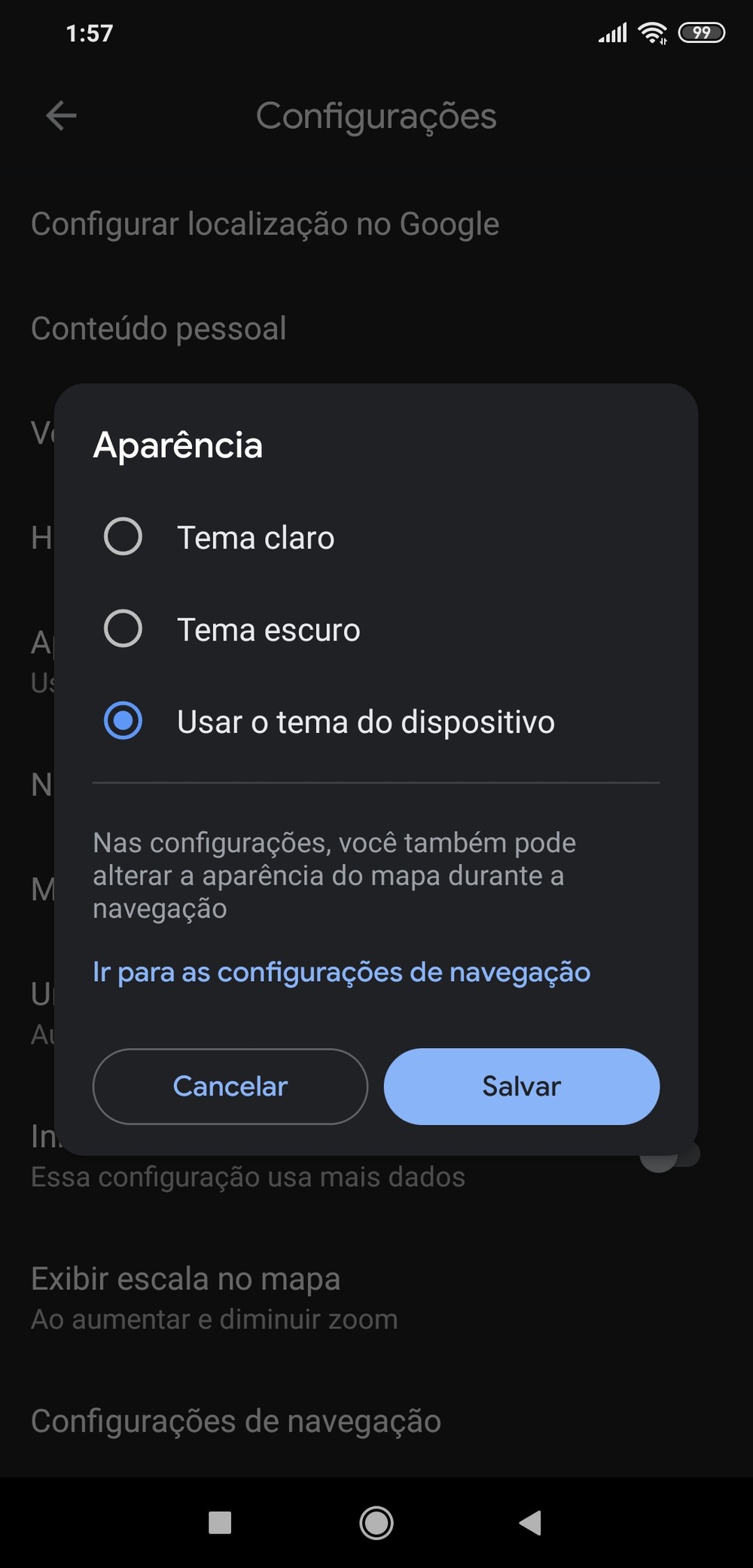The width and height of the screenshot is (753, 1568).
Task: Open recent apps from the navigation bar
Action: 220,1523
